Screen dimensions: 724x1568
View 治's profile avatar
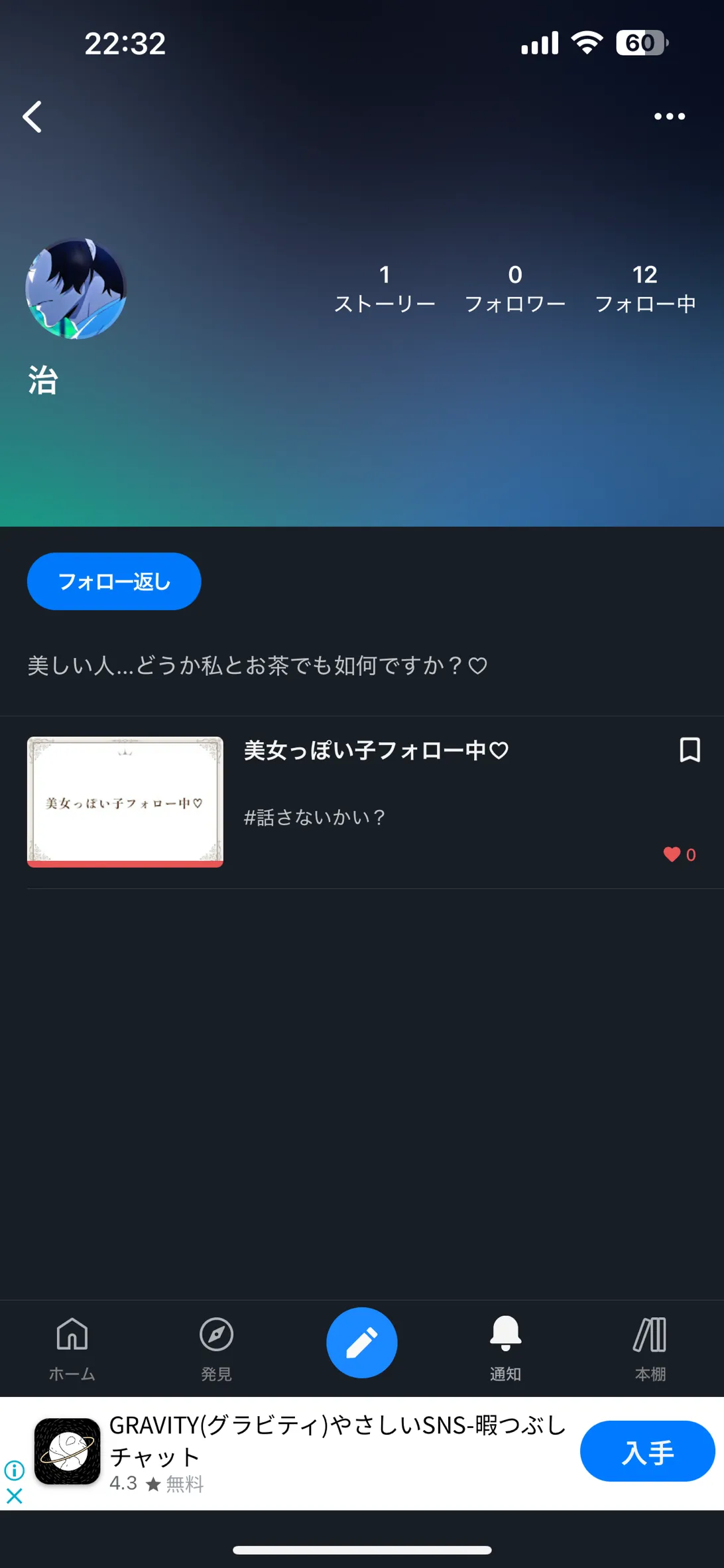[x=76, y=289]
